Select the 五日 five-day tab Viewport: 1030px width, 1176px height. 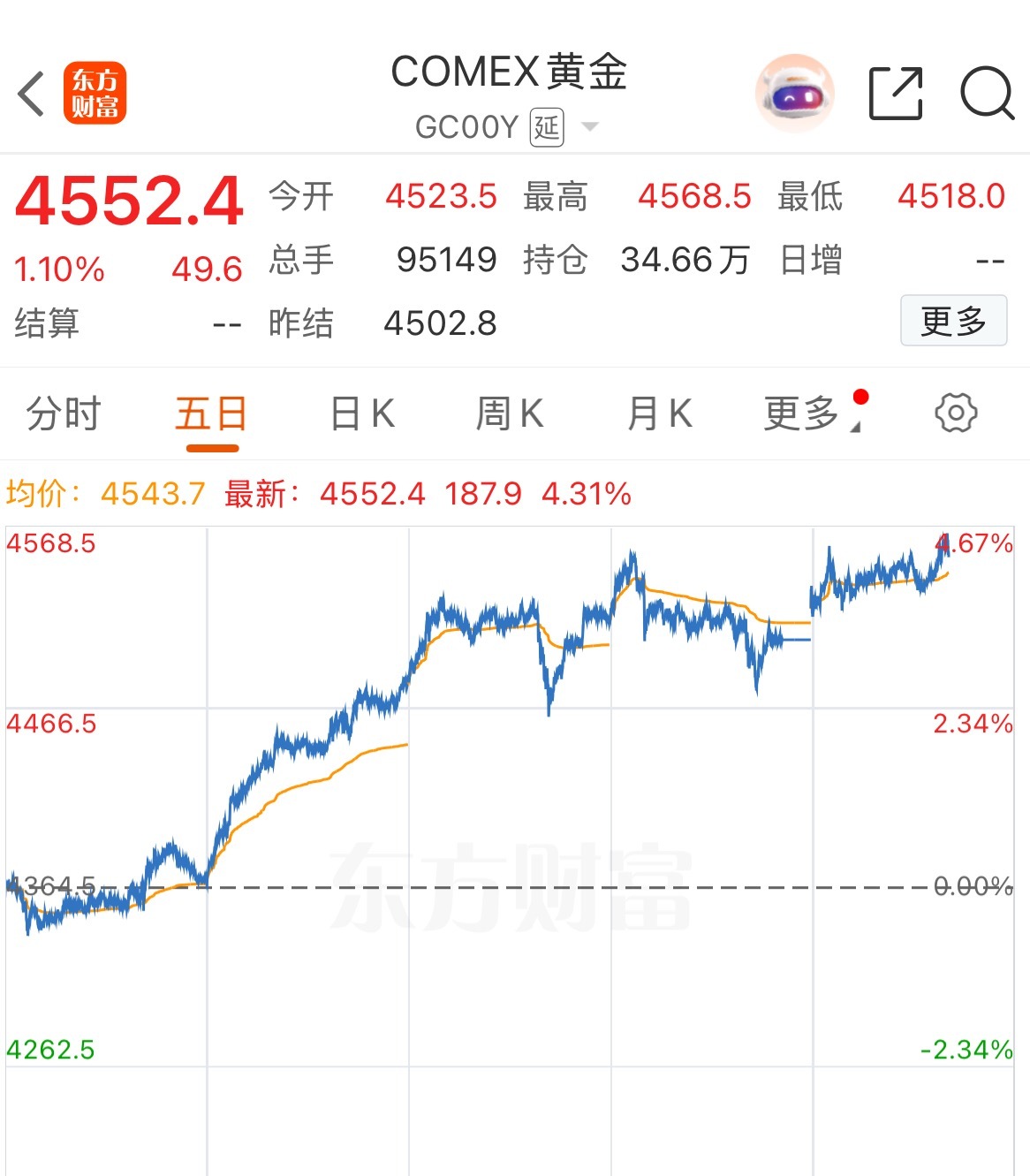point(210,413)
